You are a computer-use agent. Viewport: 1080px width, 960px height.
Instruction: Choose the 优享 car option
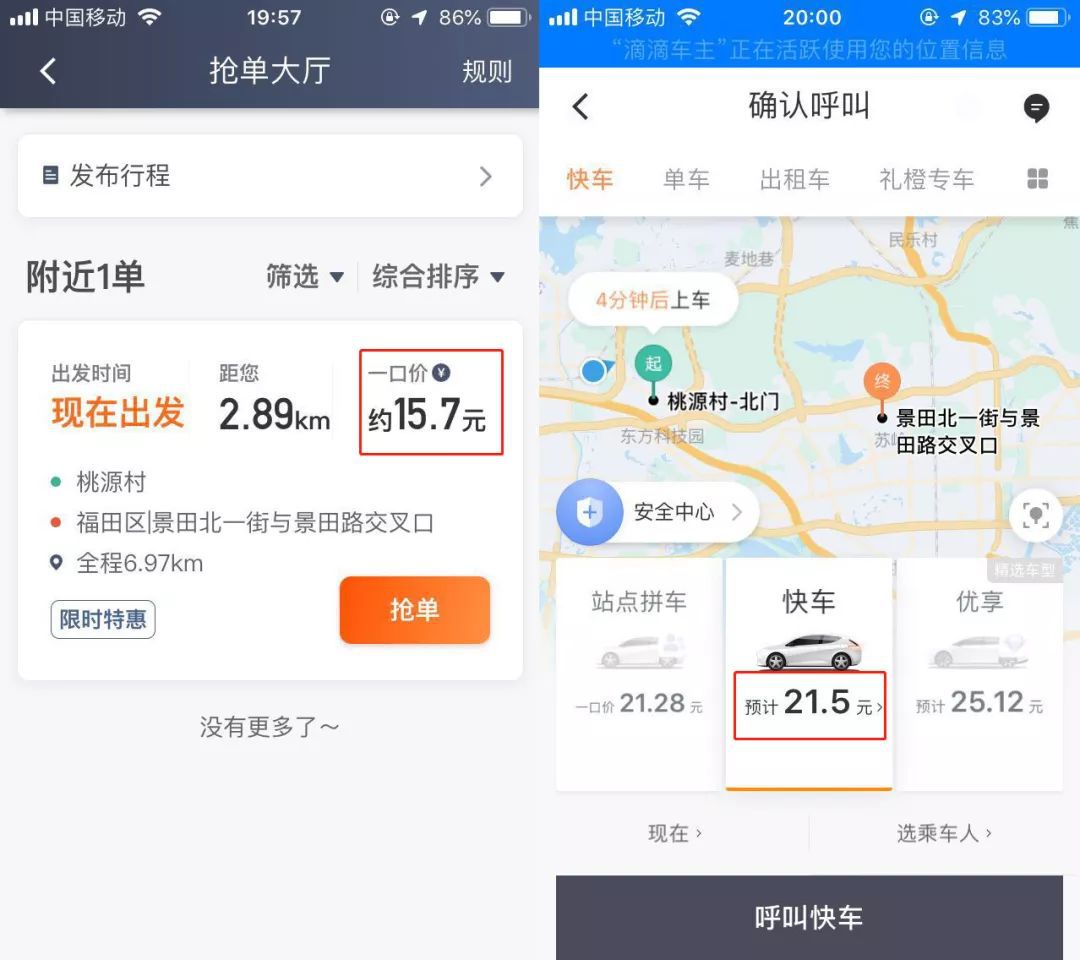coord(979,674)
